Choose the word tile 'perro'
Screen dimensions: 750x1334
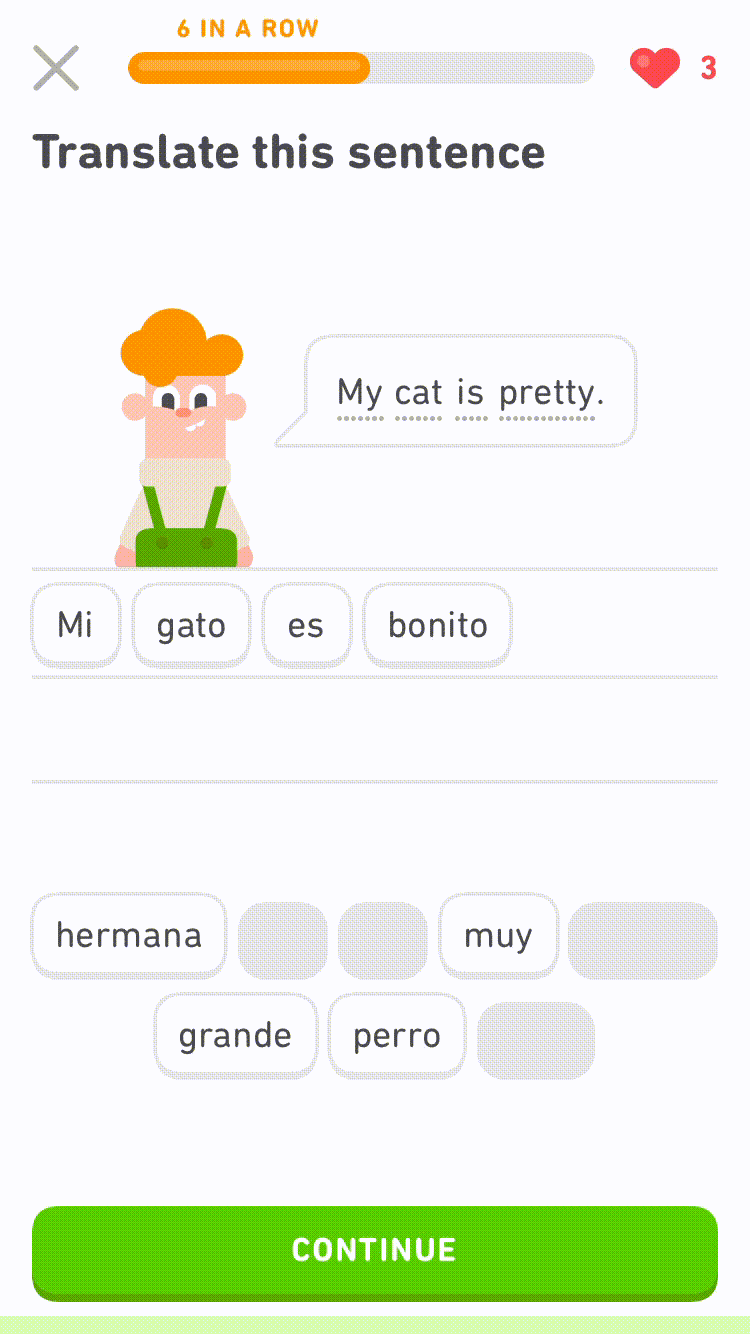[x=397, y=1035]
